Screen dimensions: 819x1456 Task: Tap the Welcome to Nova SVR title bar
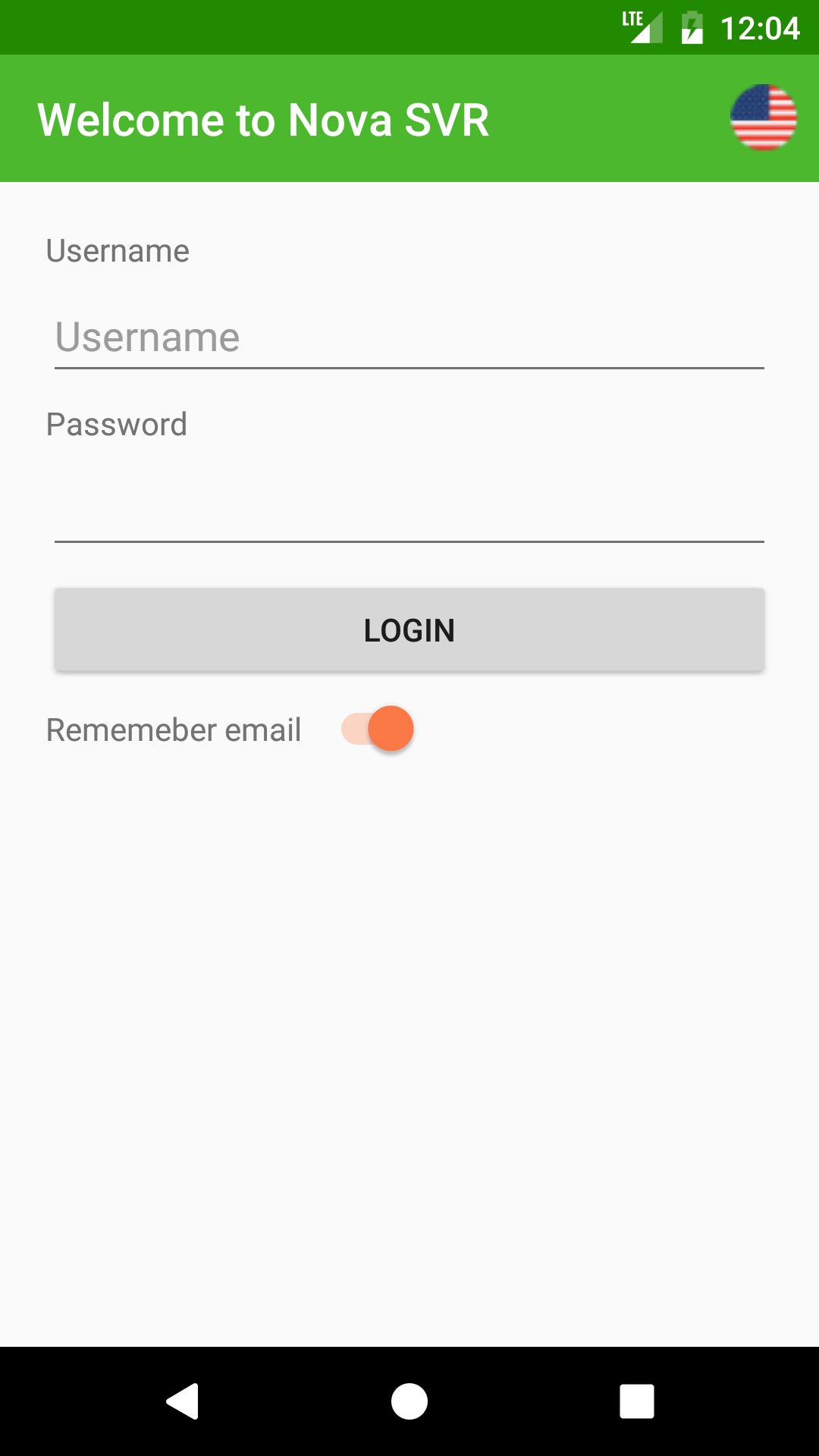[264, 118]
